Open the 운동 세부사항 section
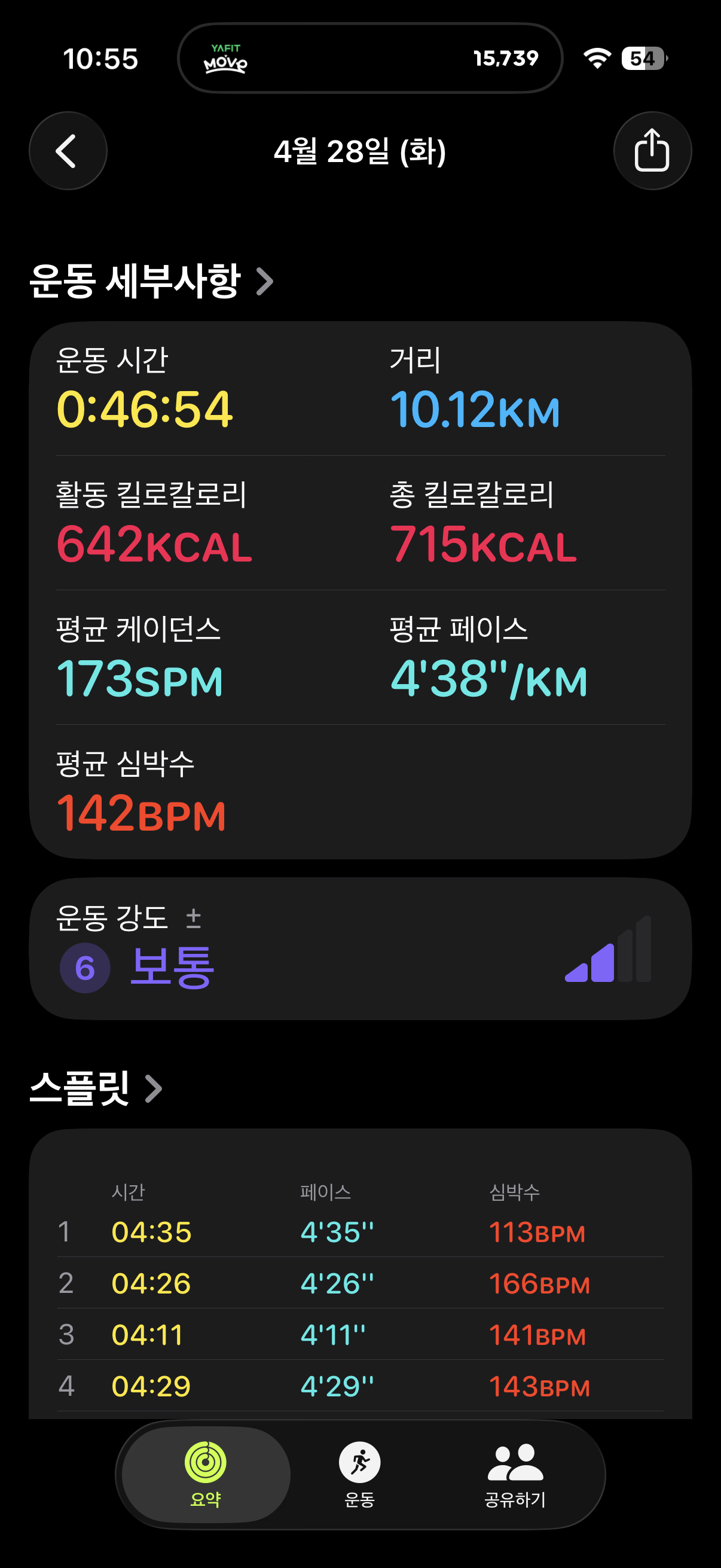This screenshot has width=721, height=1568. click(151, 281)
